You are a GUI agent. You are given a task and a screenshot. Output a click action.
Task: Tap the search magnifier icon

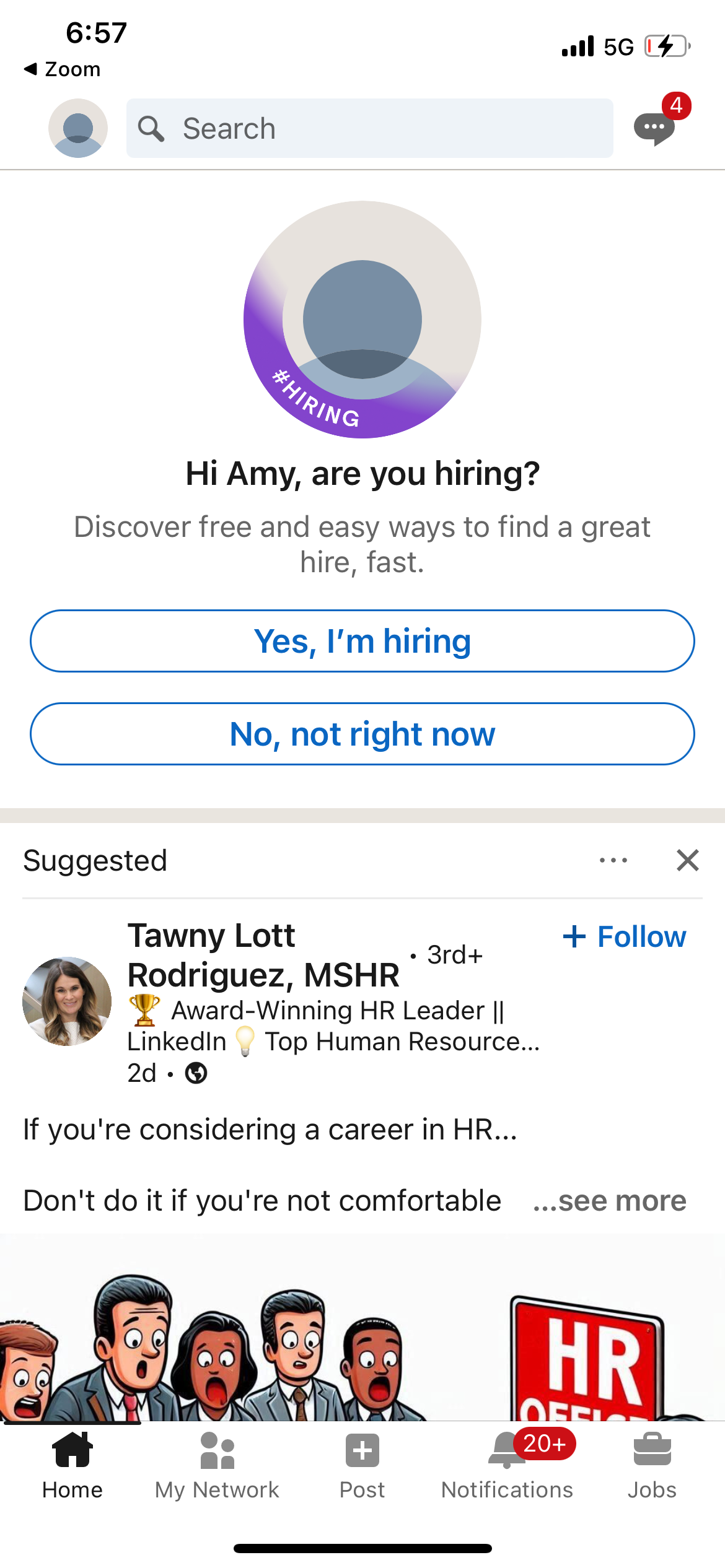click(x=151, y=128)
